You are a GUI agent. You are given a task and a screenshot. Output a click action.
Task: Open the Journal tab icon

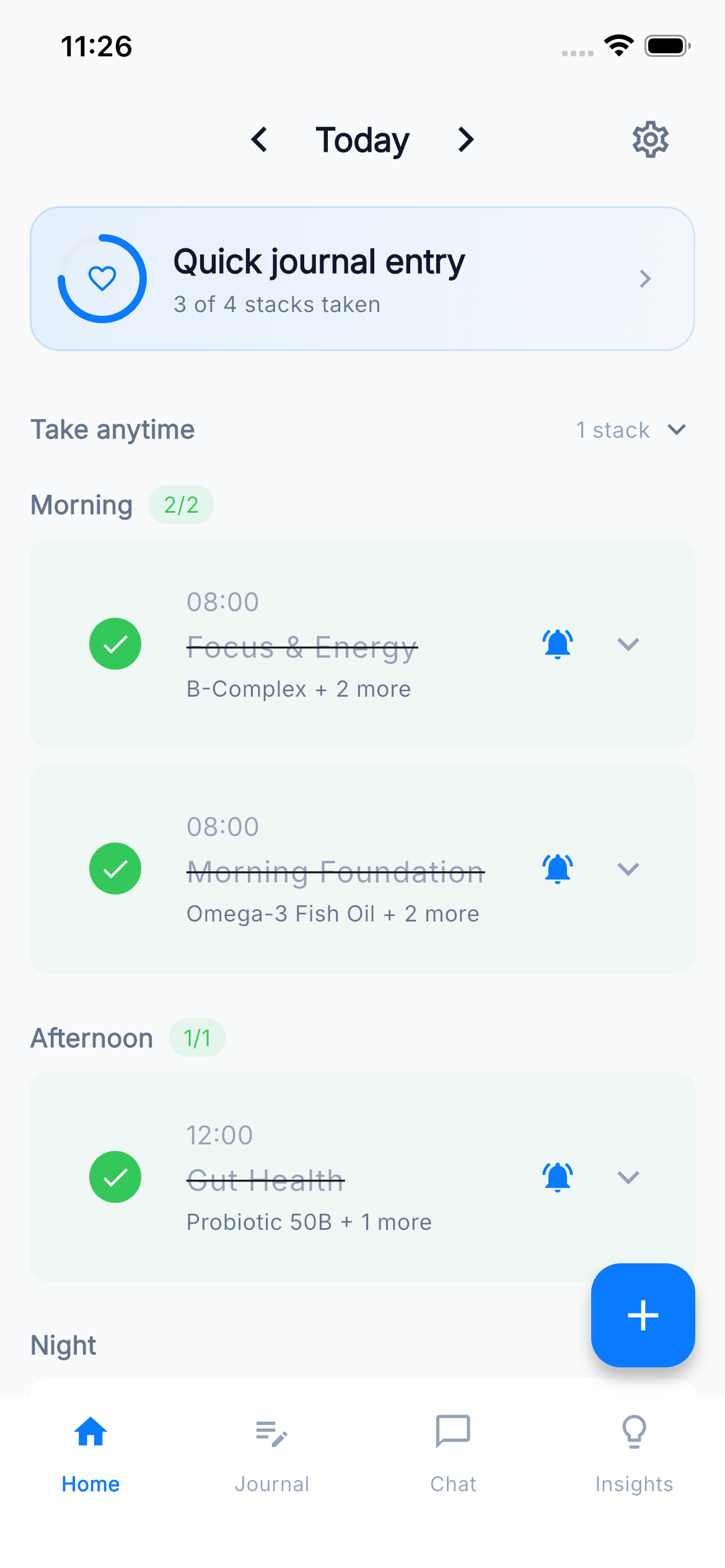pos(271,1431)
